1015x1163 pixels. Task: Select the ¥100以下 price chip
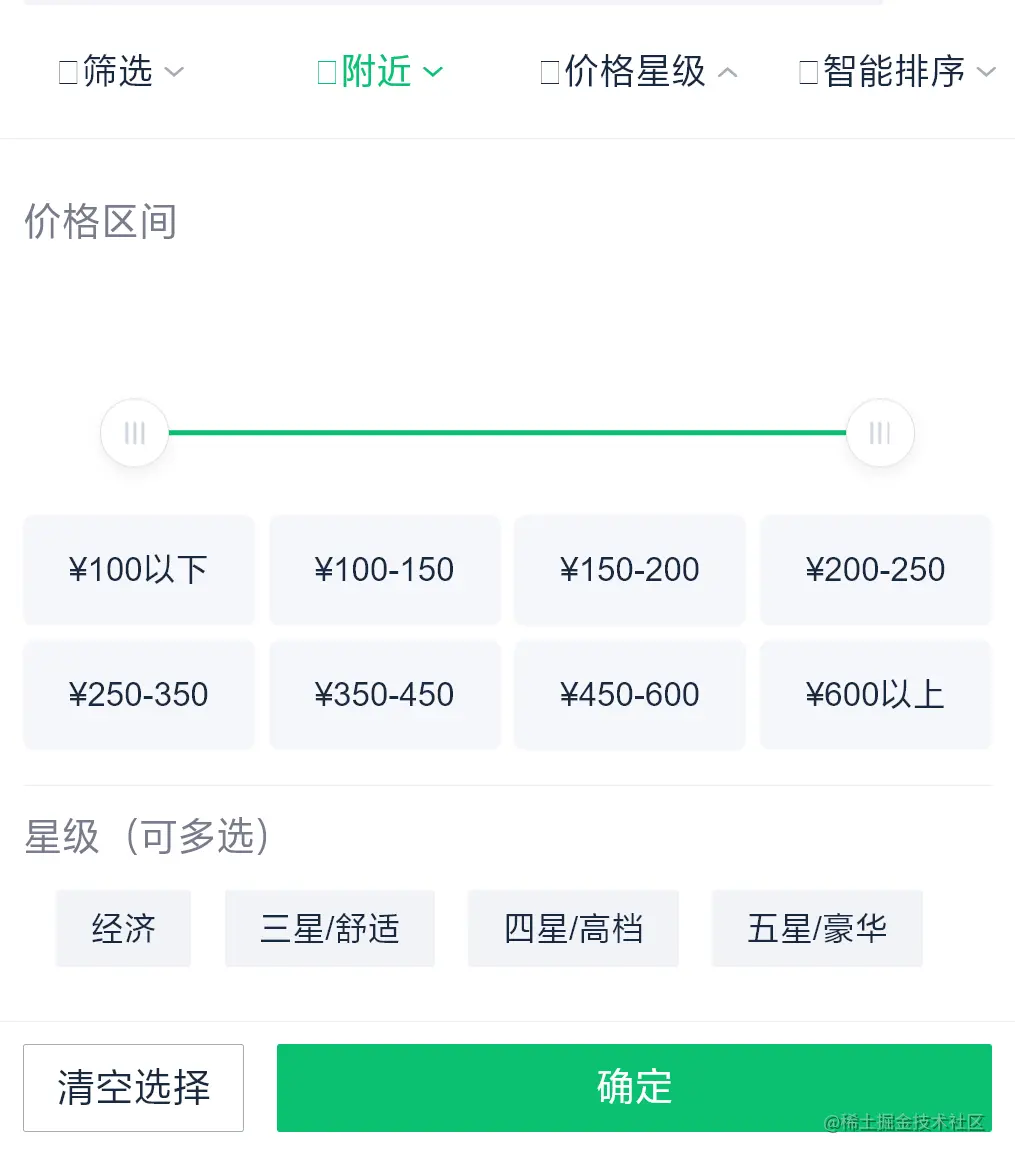139,570
